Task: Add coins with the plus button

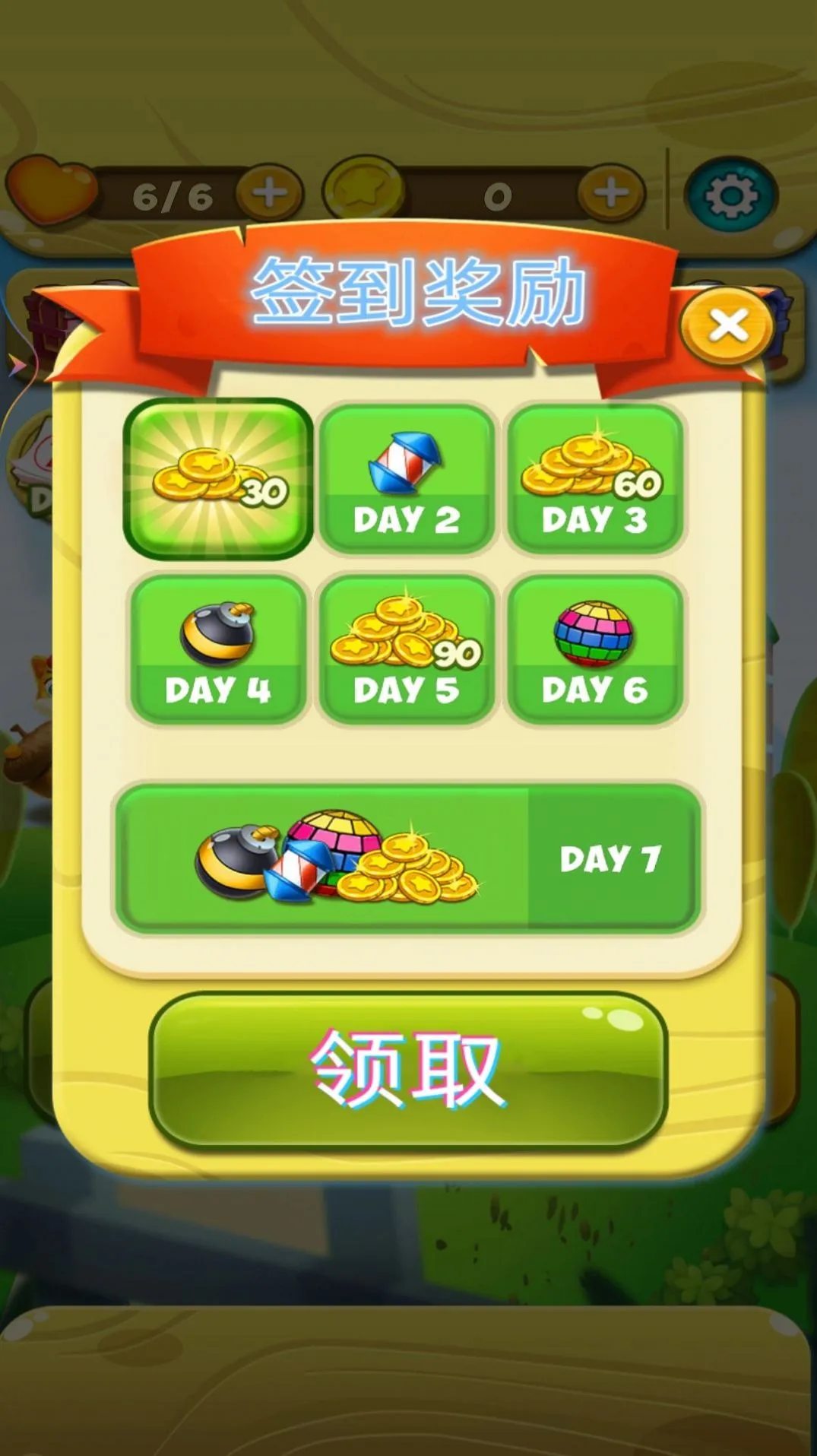Action: pyautogui.click(x=611, y=194)
